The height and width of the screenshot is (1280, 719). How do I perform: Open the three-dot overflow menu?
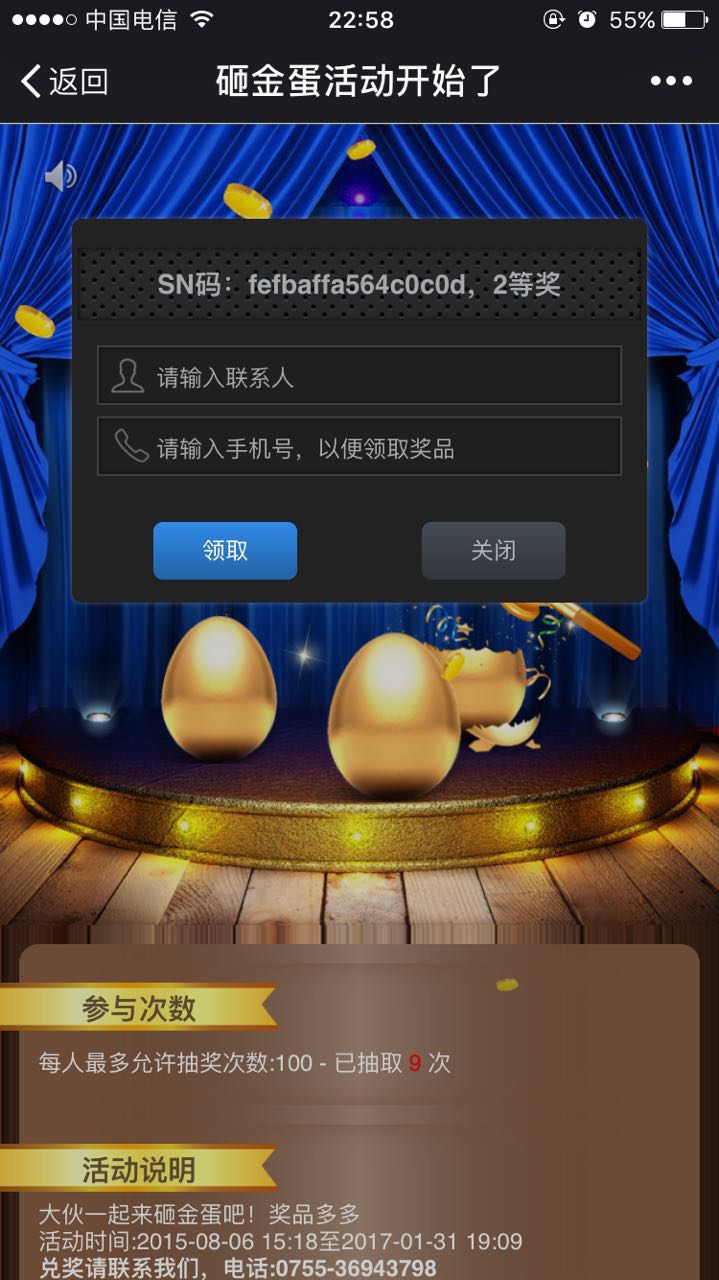670,81
